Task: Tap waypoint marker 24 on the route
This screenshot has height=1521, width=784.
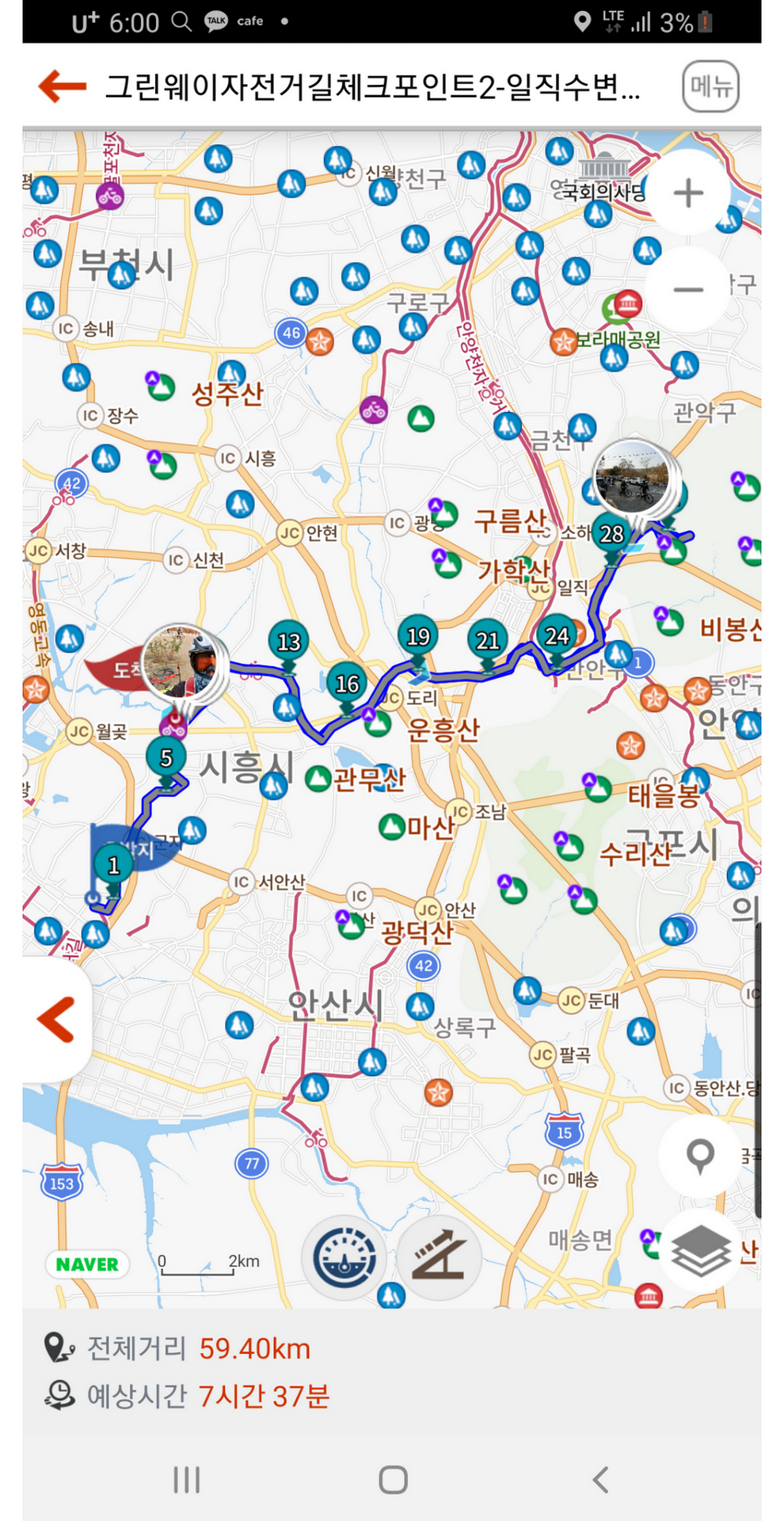Action: 557,636
